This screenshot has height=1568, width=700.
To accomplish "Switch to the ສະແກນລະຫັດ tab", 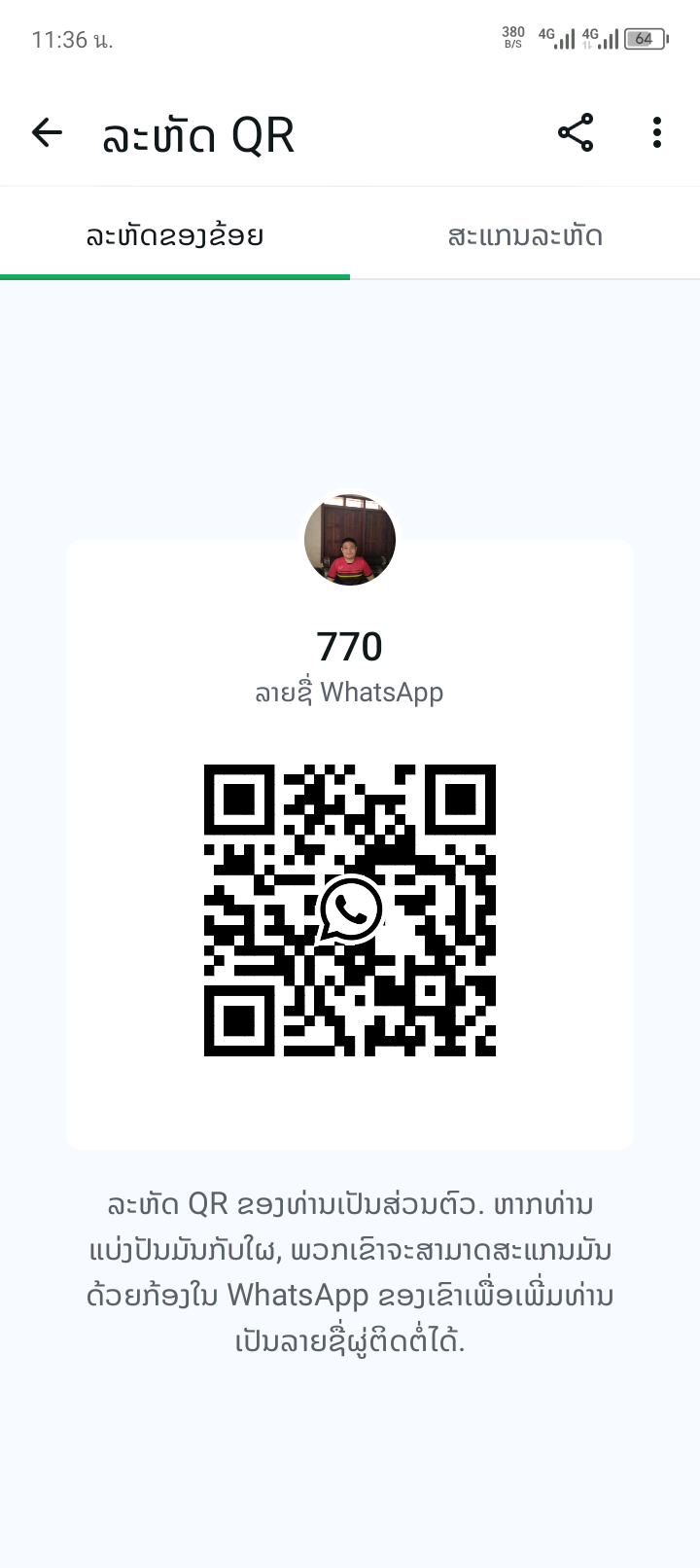I will point(525,235).
